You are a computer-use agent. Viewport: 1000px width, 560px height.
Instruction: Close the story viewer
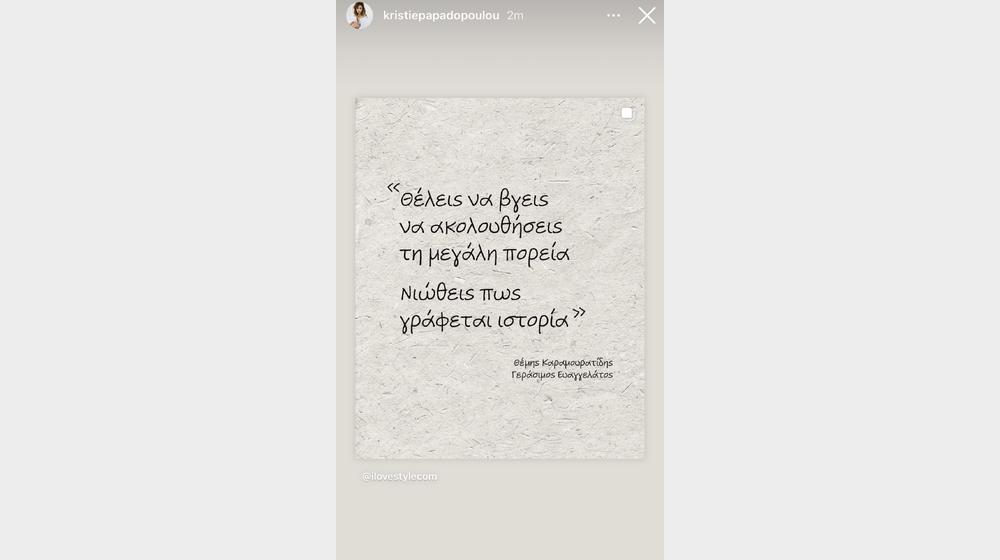647,16
